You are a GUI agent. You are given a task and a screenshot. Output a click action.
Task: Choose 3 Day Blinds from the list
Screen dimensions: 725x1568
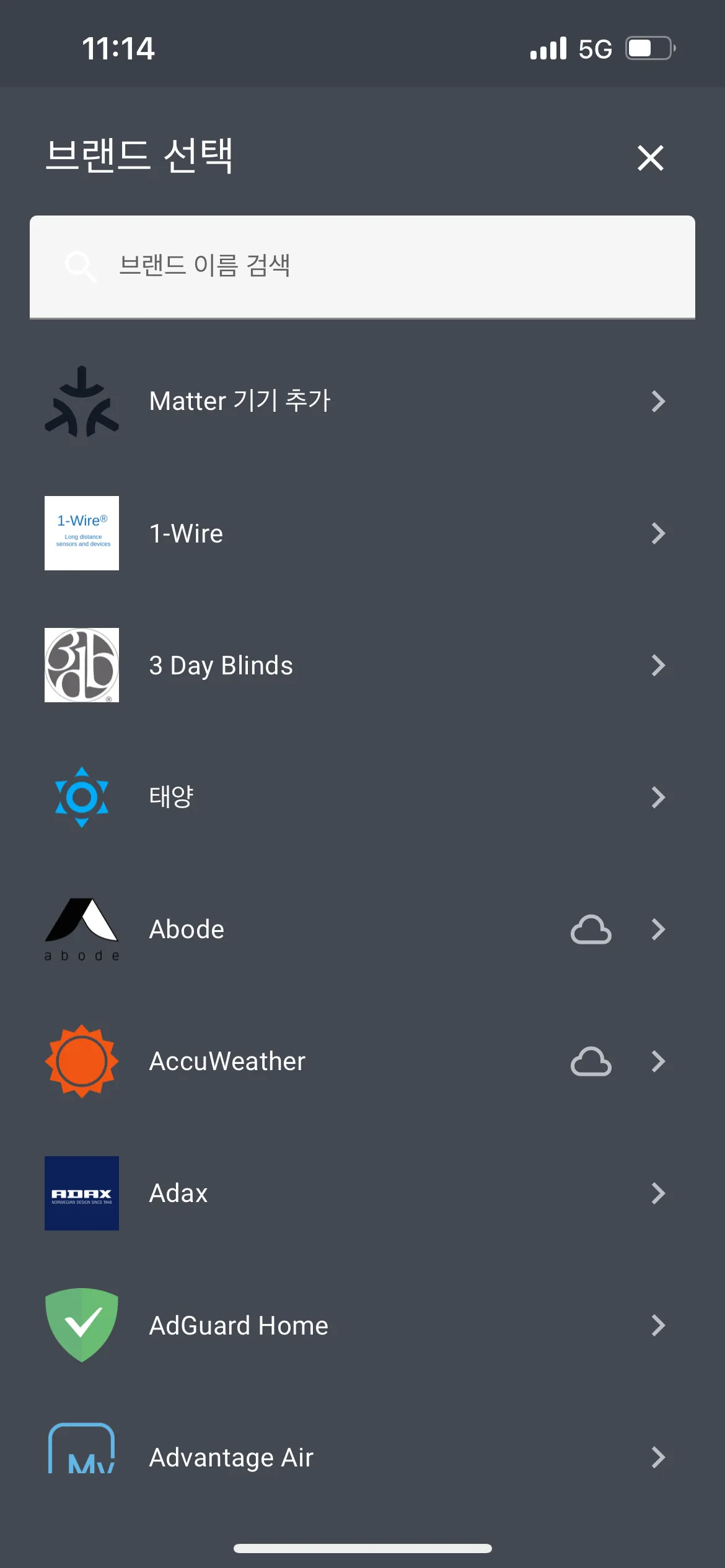(362, 665)
